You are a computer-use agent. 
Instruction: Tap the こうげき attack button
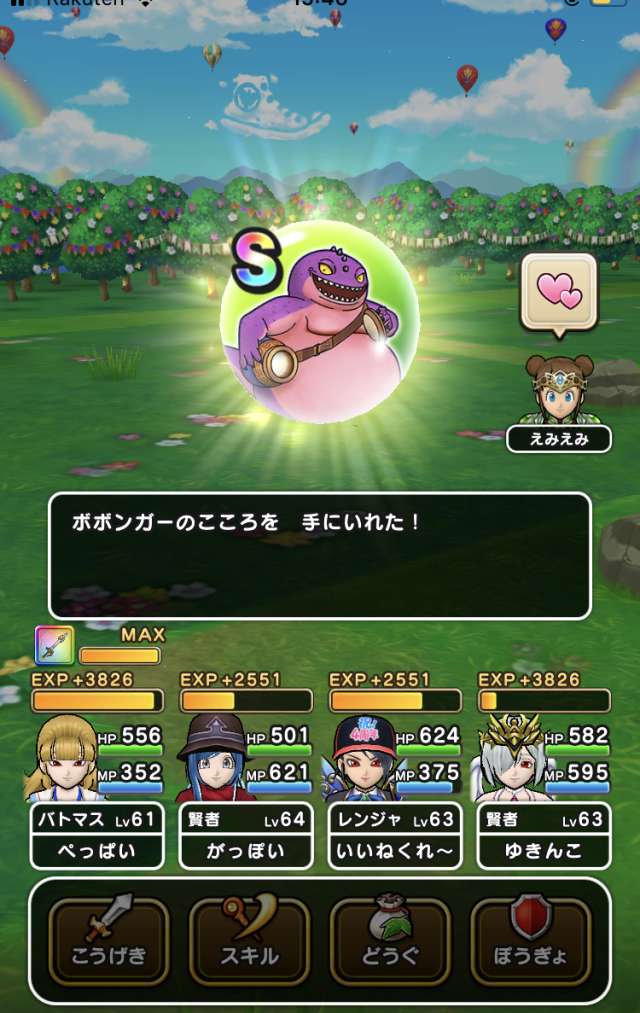[x=108, y=939]
